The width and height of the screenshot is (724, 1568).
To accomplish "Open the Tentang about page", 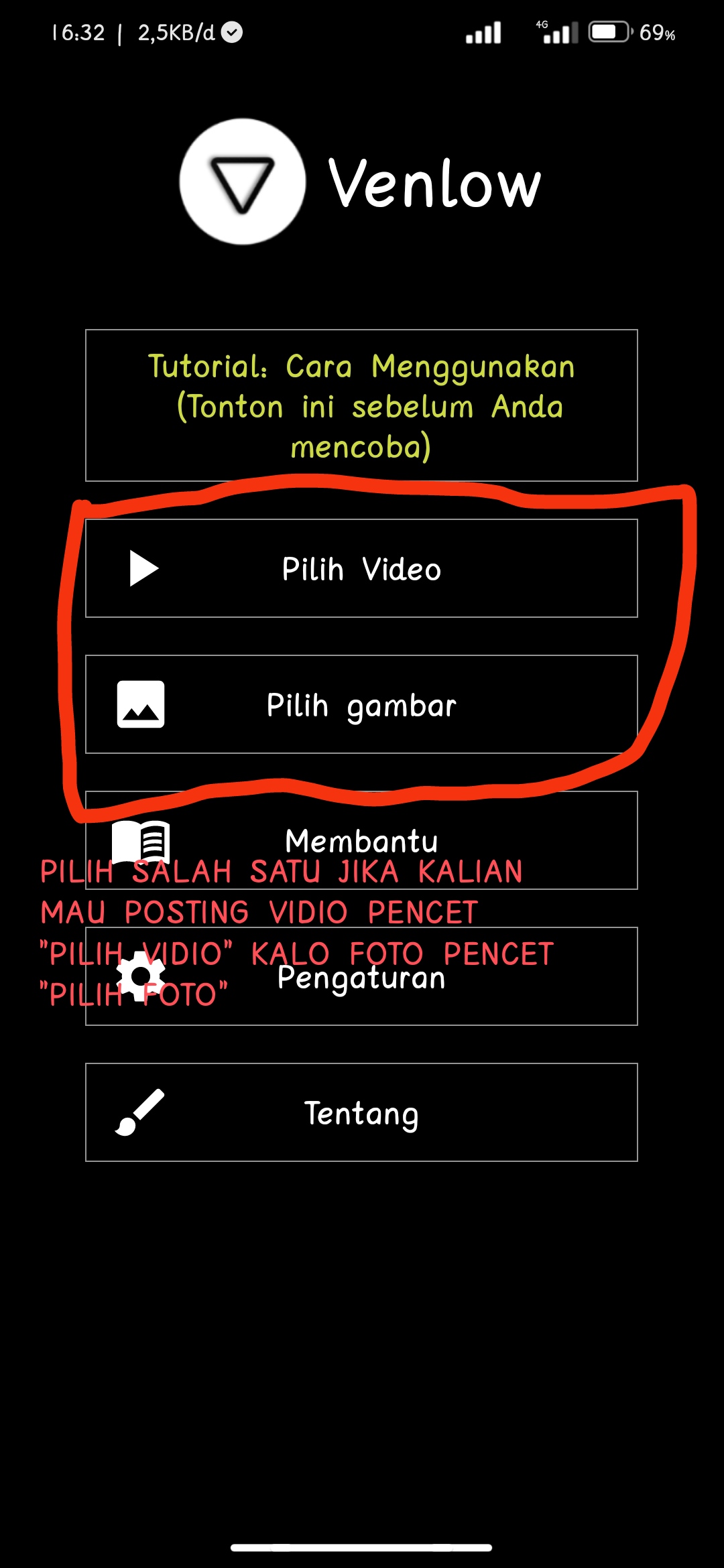I will click(x=361, y=1112).
